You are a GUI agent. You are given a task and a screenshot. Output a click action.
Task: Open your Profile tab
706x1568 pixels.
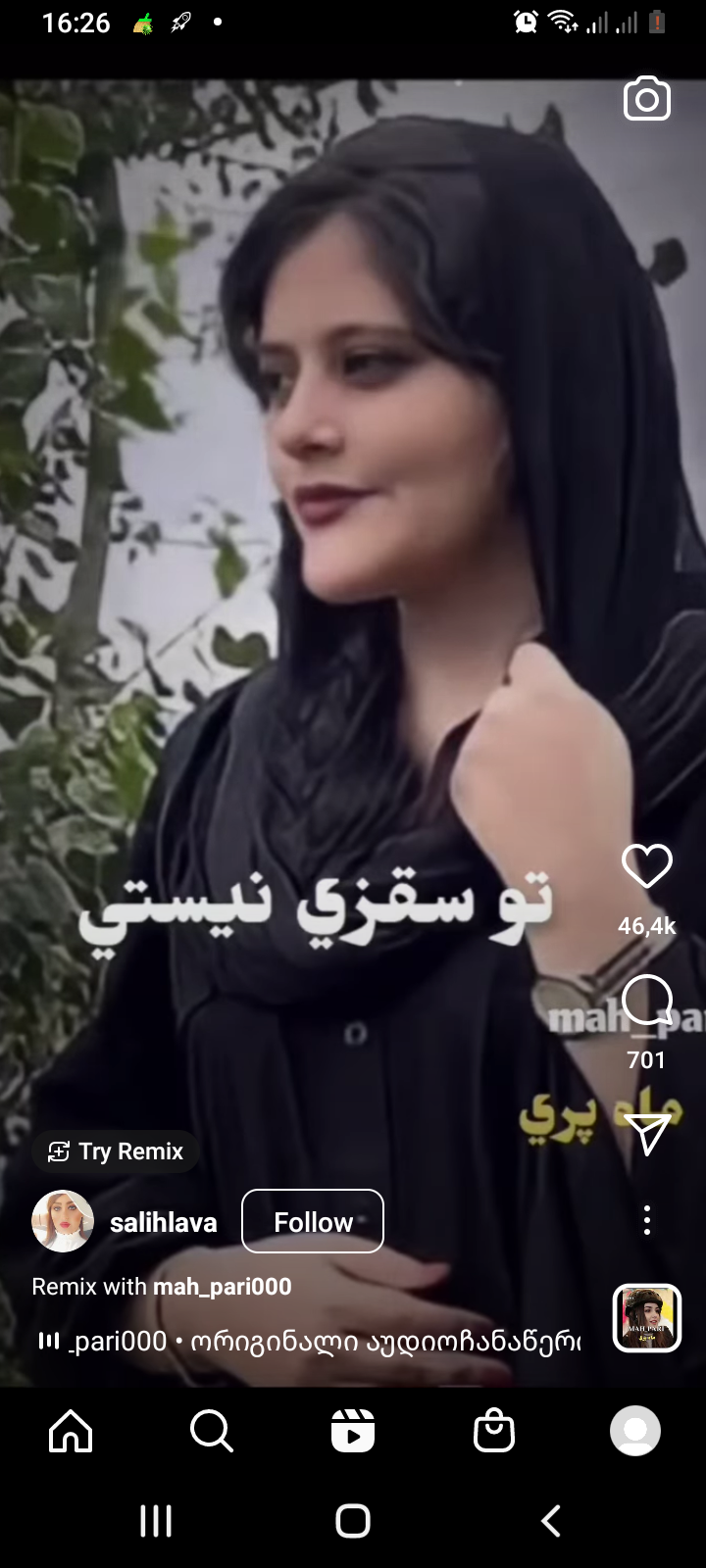[x=634, y=1432]
